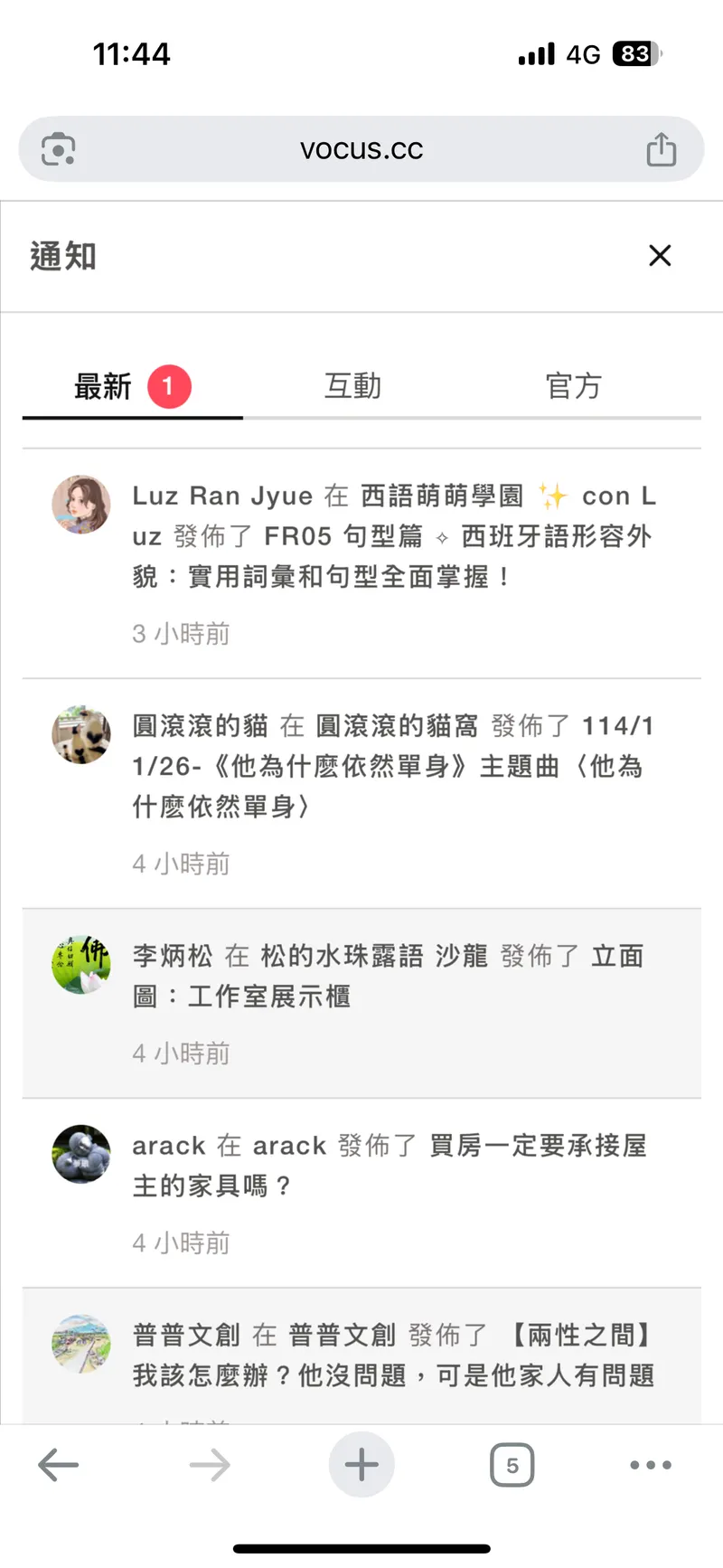
Task: Switch to the 互動 tab
Action: coord(352,386)
